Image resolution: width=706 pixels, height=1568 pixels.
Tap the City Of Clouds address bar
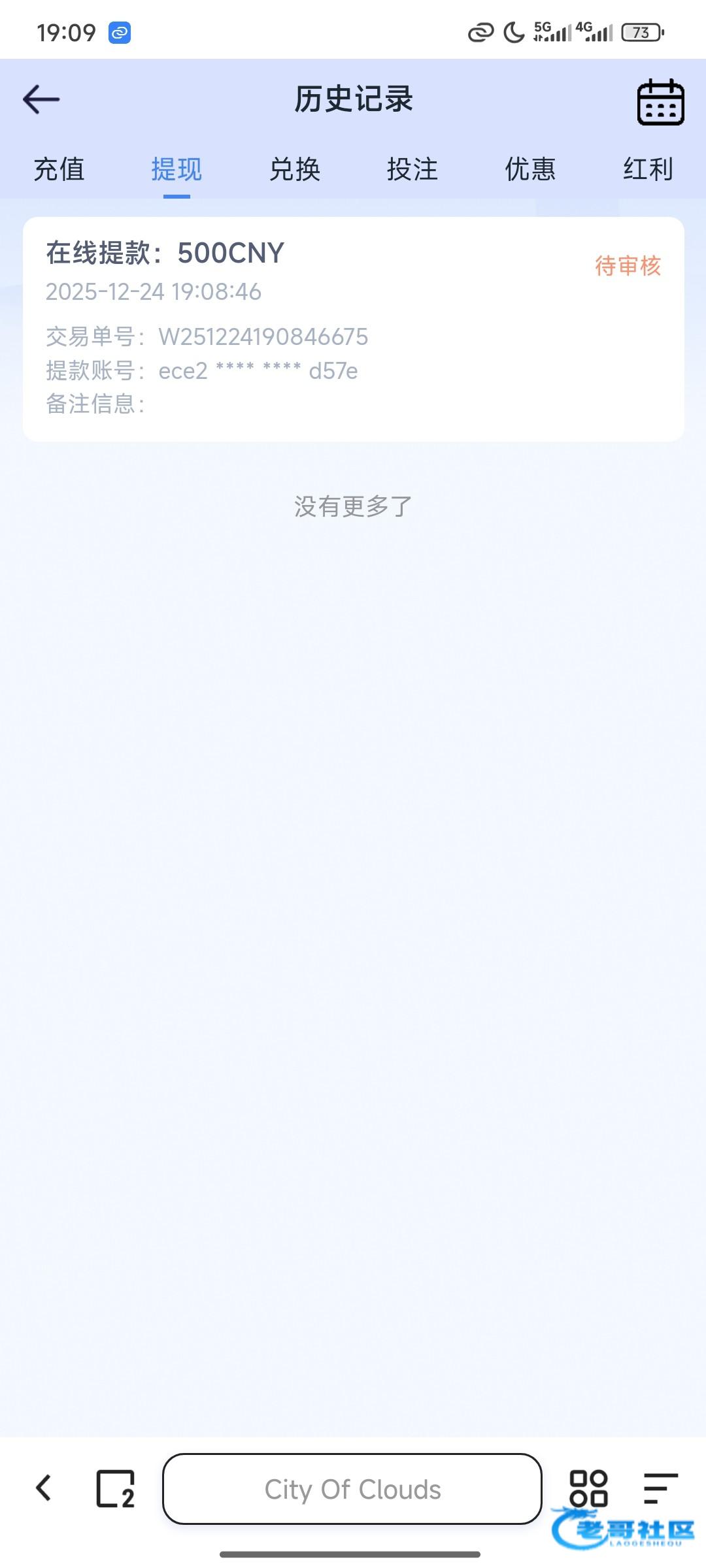352,1489
